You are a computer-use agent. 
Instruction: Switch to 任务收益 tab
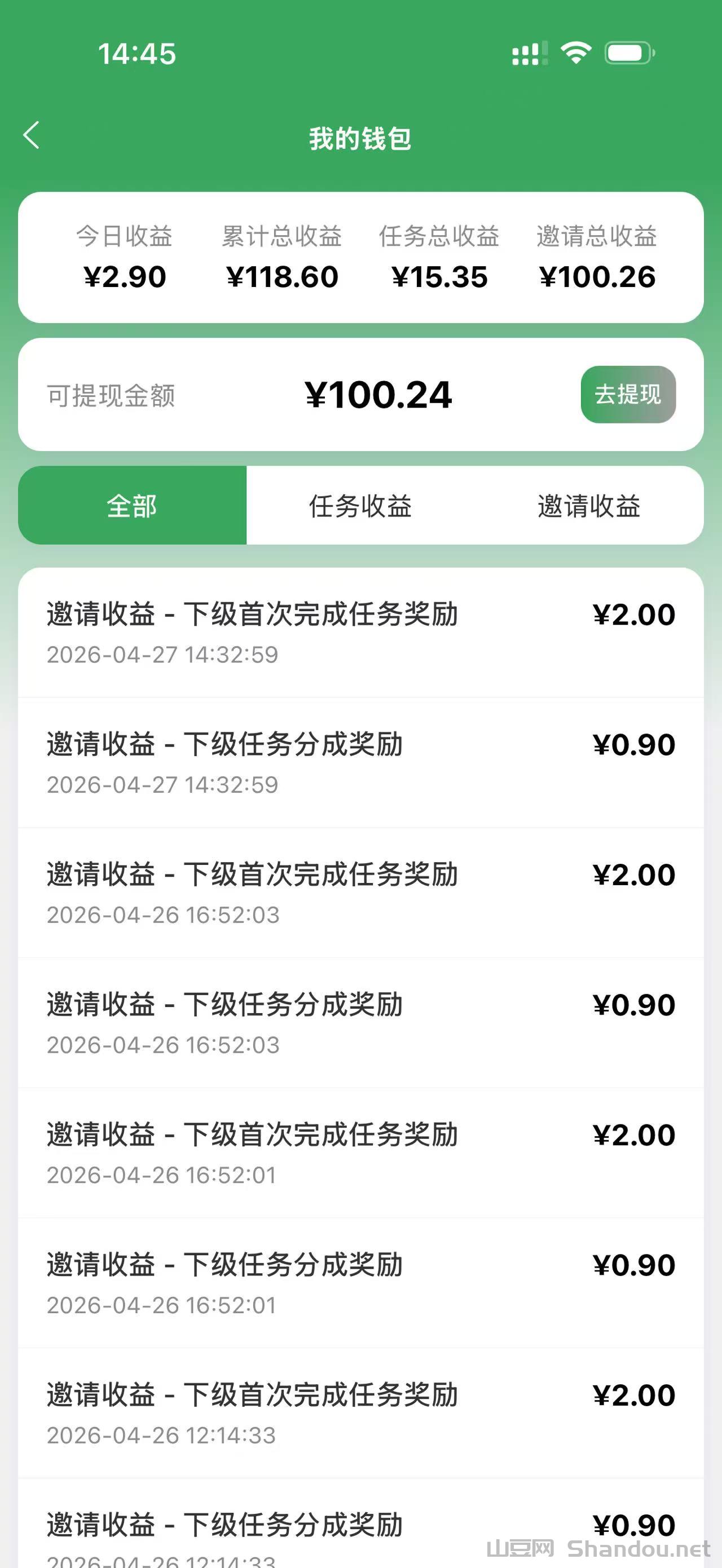click(x=360, y=506)
